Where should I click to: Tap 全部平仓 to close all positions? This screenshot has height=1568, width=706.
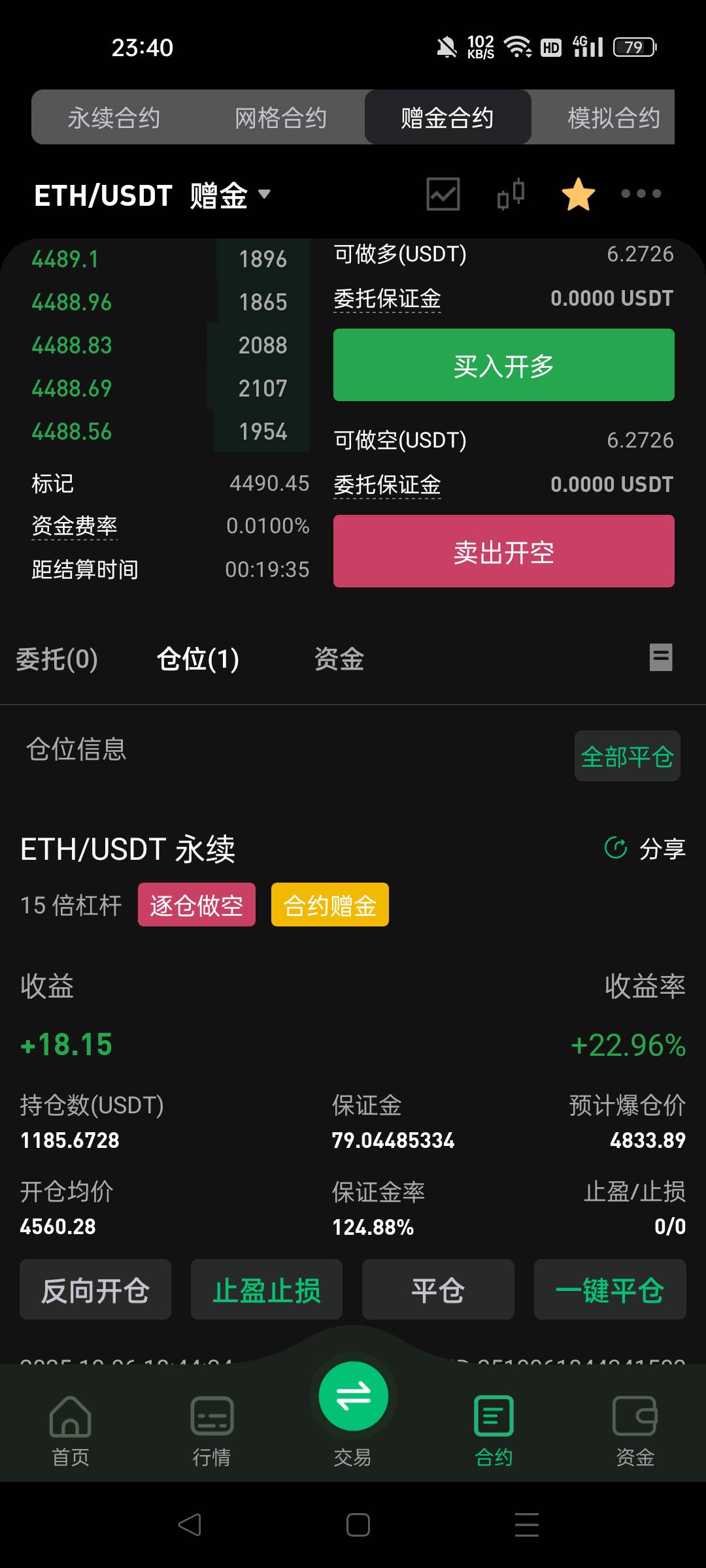[628, 756]
